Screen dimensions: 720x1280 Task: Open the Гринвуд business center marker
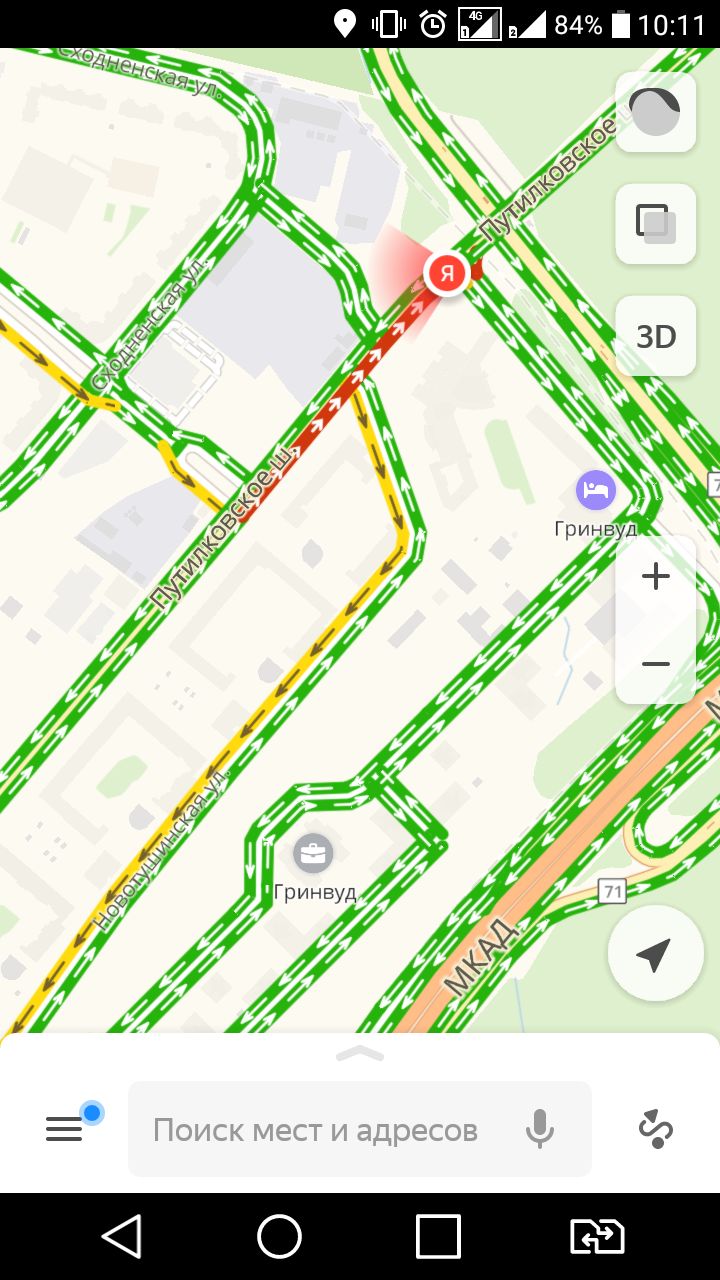pos(314,854)
